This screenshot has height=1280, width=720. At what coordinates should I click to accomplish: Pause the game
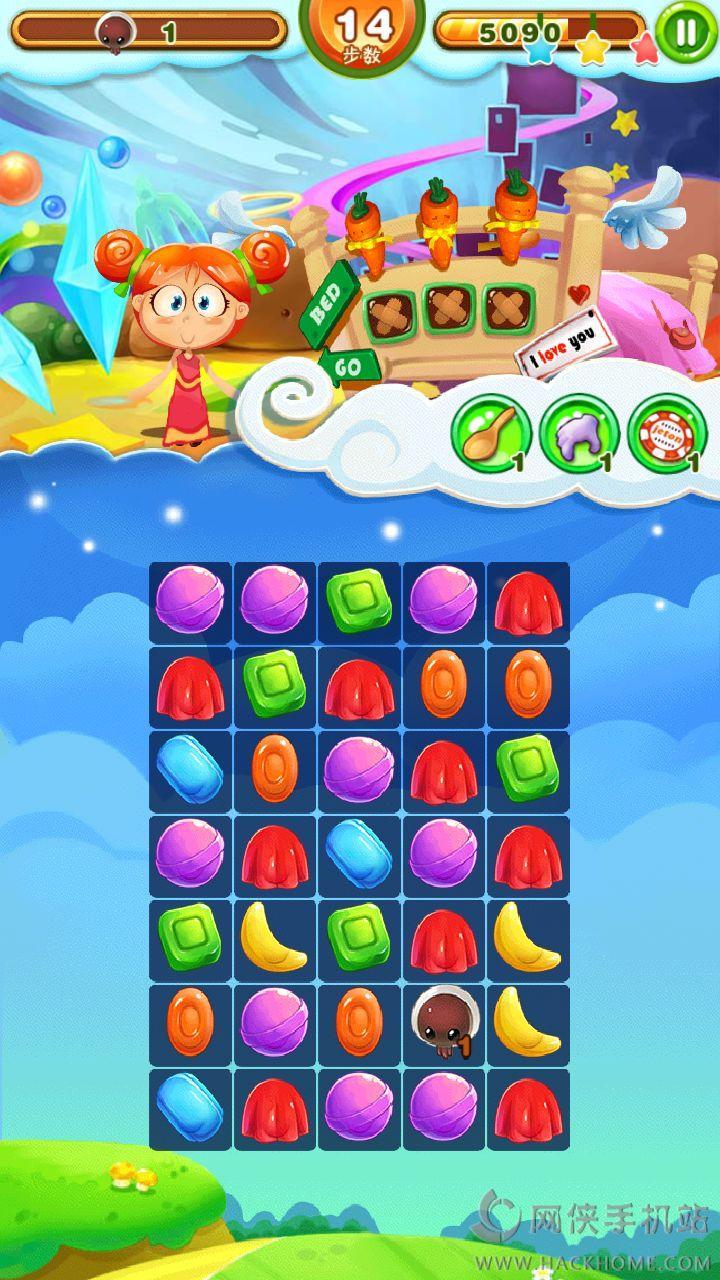pos(685,32)
